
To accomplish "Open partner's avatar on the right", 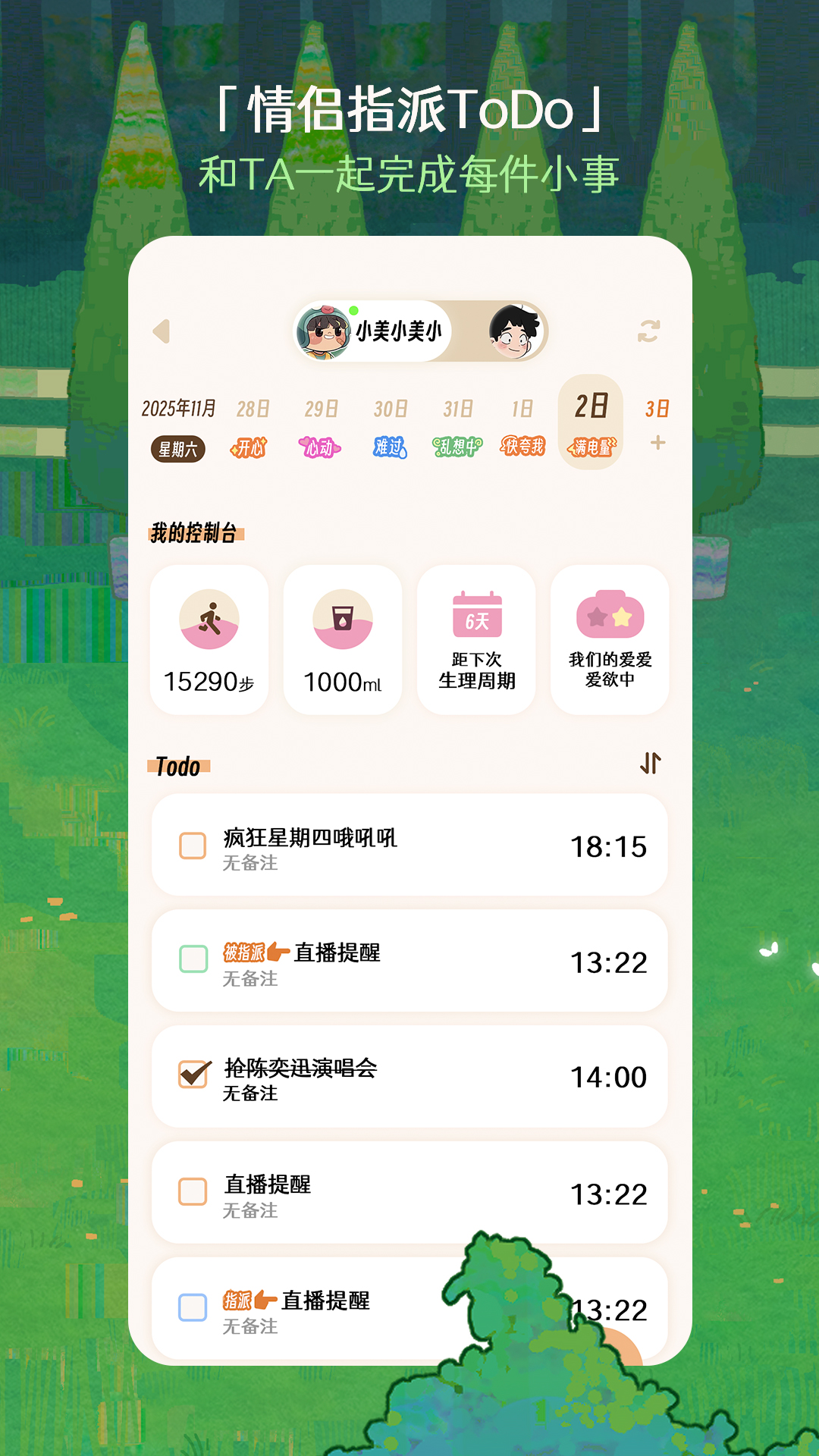I will point(514,330).
